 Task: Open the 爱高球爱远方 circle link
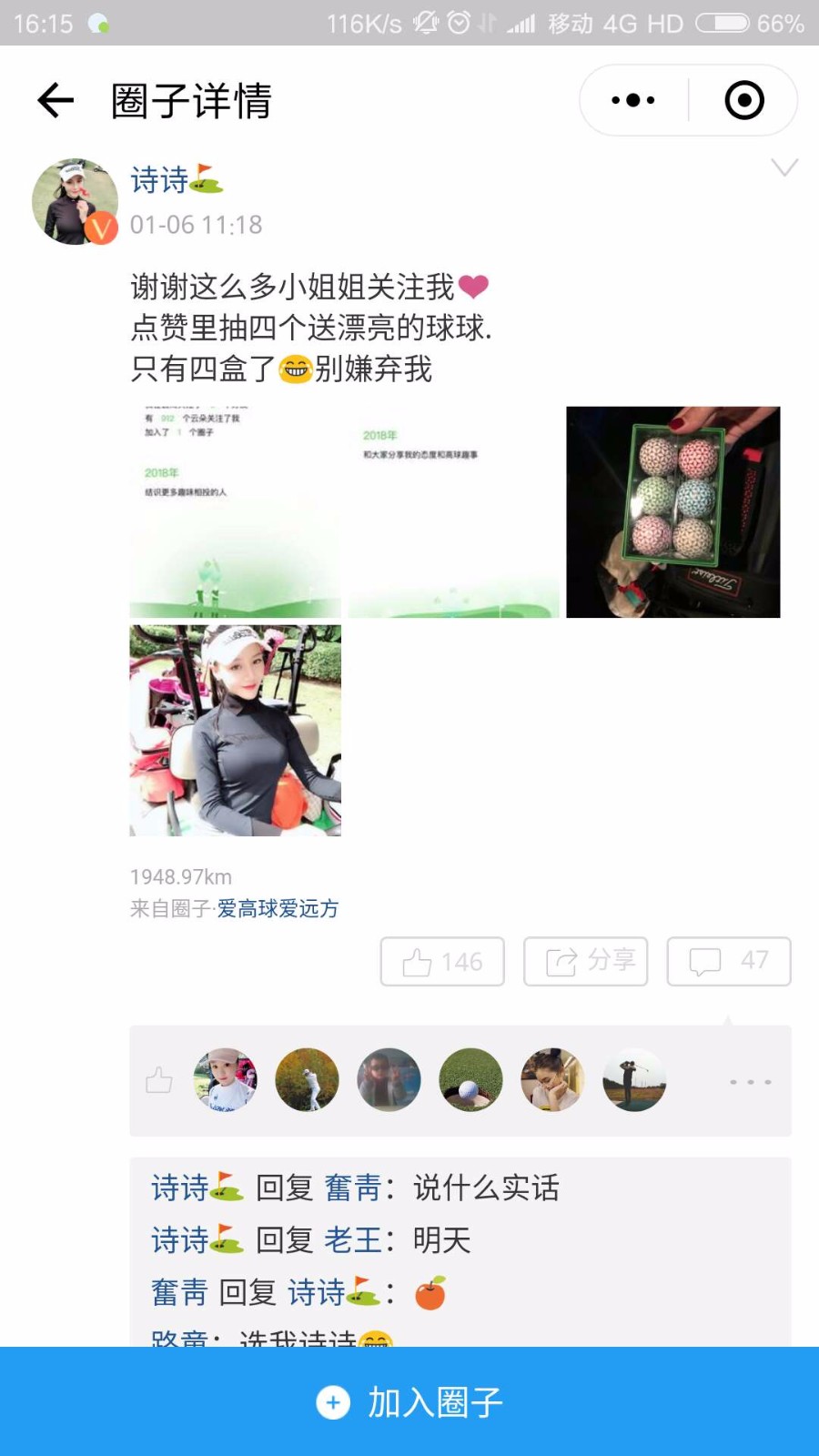click(x=278, y=908)
